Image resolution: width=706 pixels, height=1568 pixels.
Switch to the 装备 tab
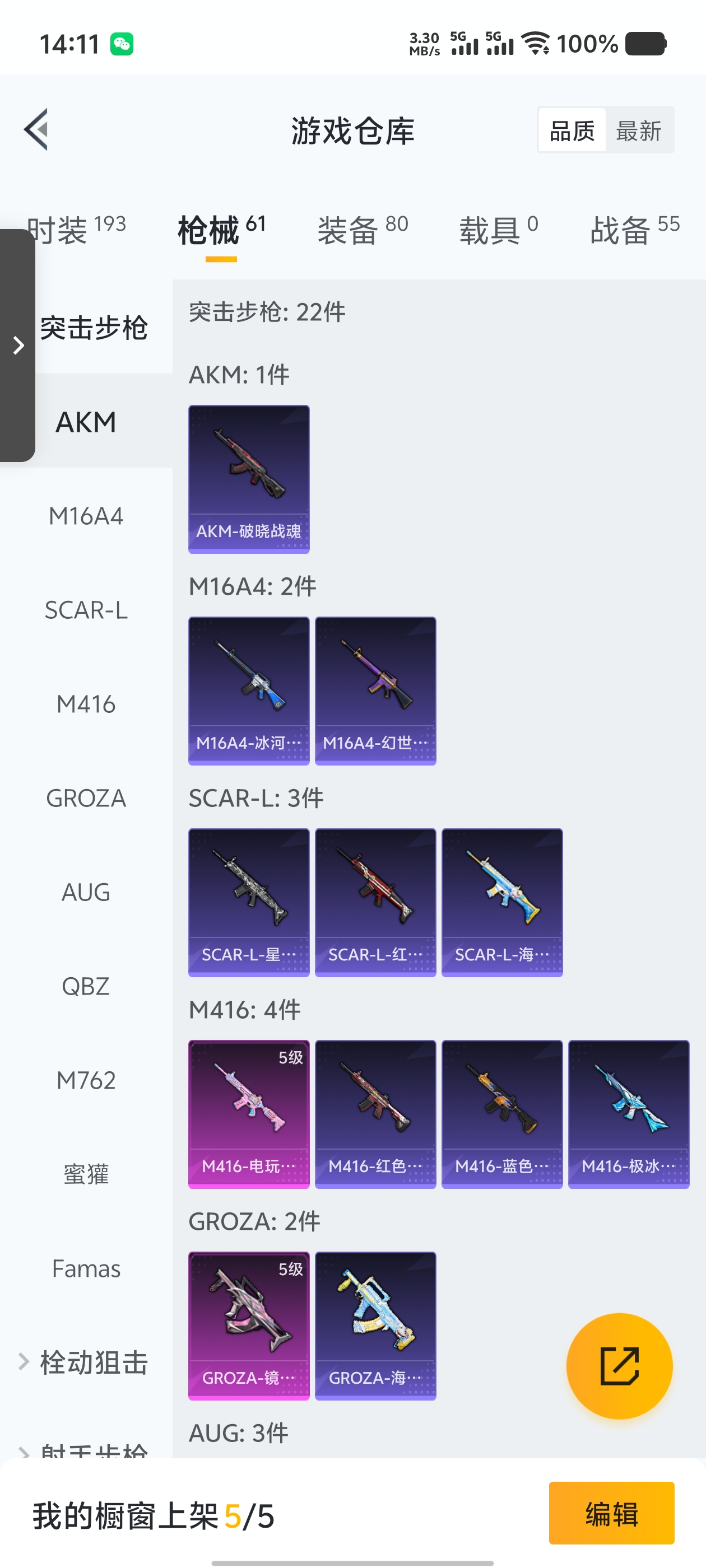tap(363, 231)
